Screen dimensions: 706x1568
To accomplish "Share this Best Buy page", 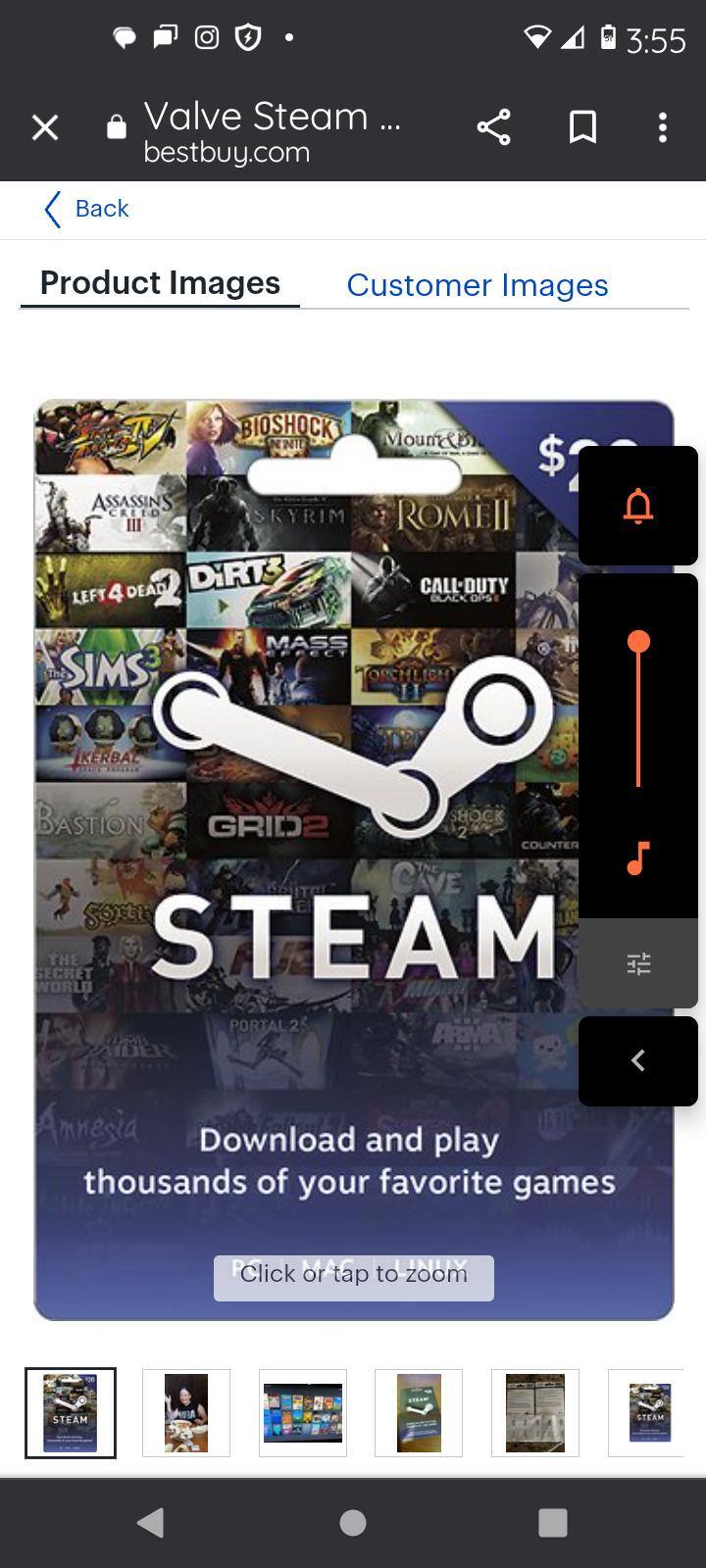I will 493,127.
